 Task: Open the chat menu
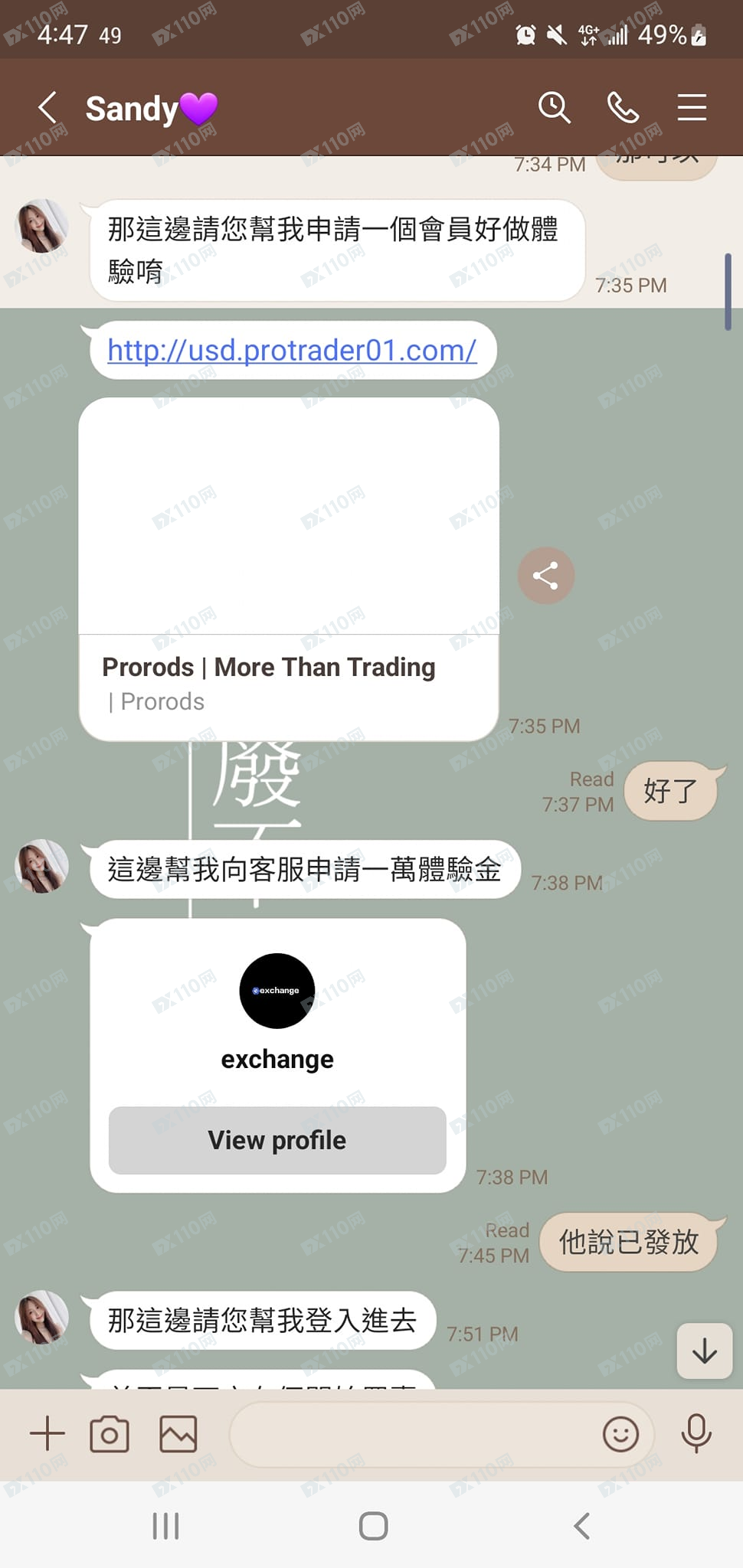[x=691, y=107]
